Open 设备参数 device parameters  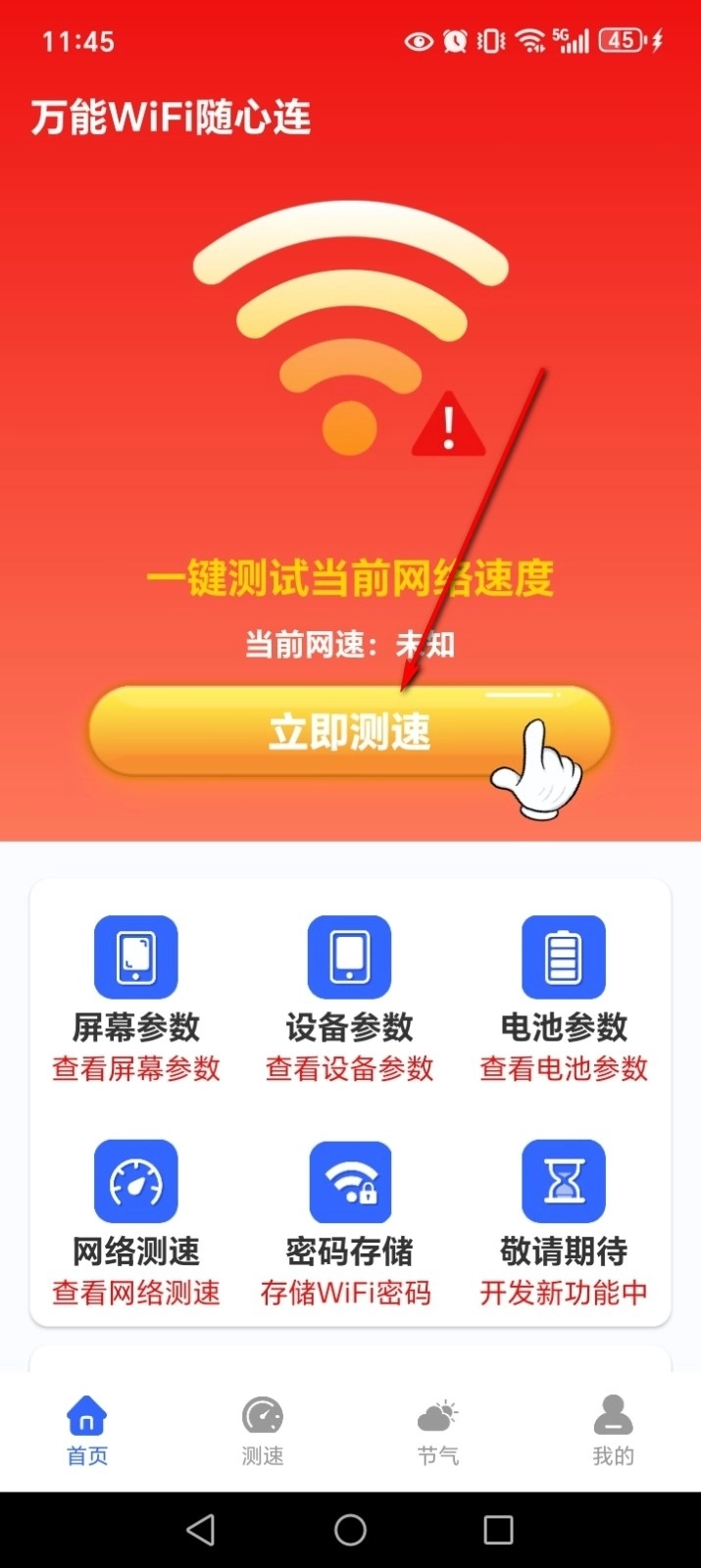350,1000
